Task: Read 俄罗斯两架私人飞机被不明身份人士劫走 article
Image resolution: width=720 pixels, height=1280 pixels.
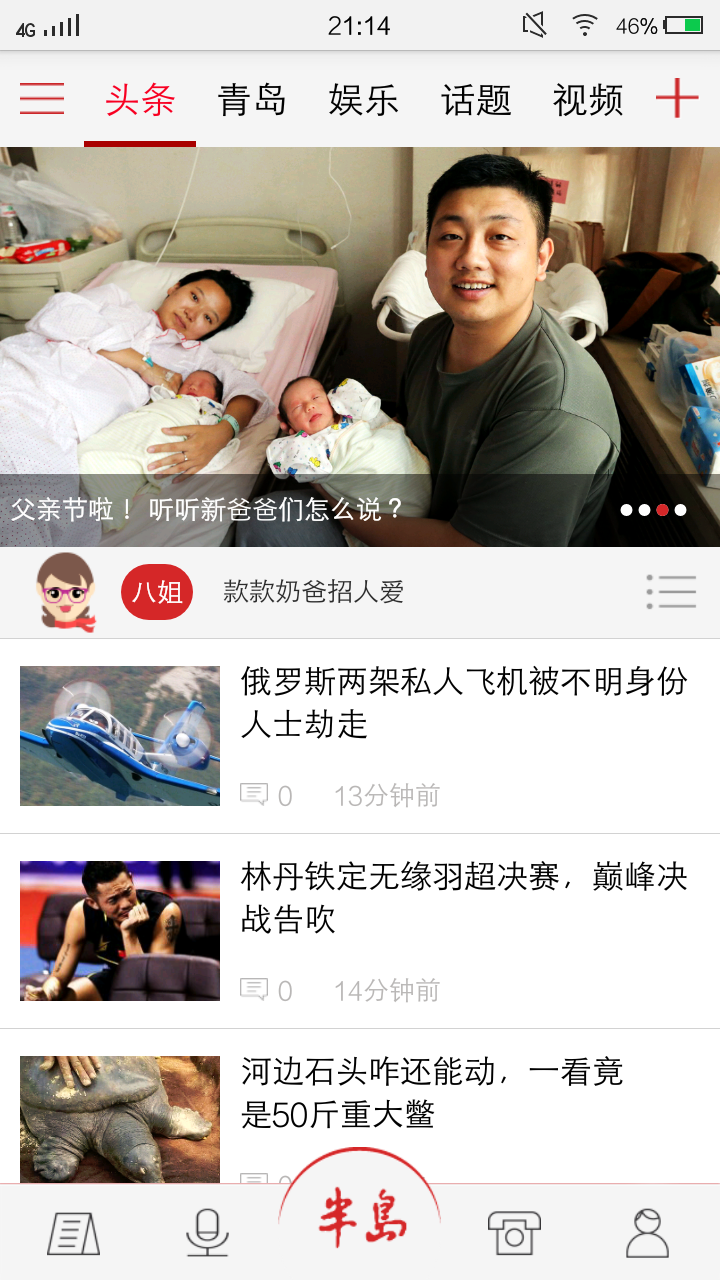Action: point(463,702)
